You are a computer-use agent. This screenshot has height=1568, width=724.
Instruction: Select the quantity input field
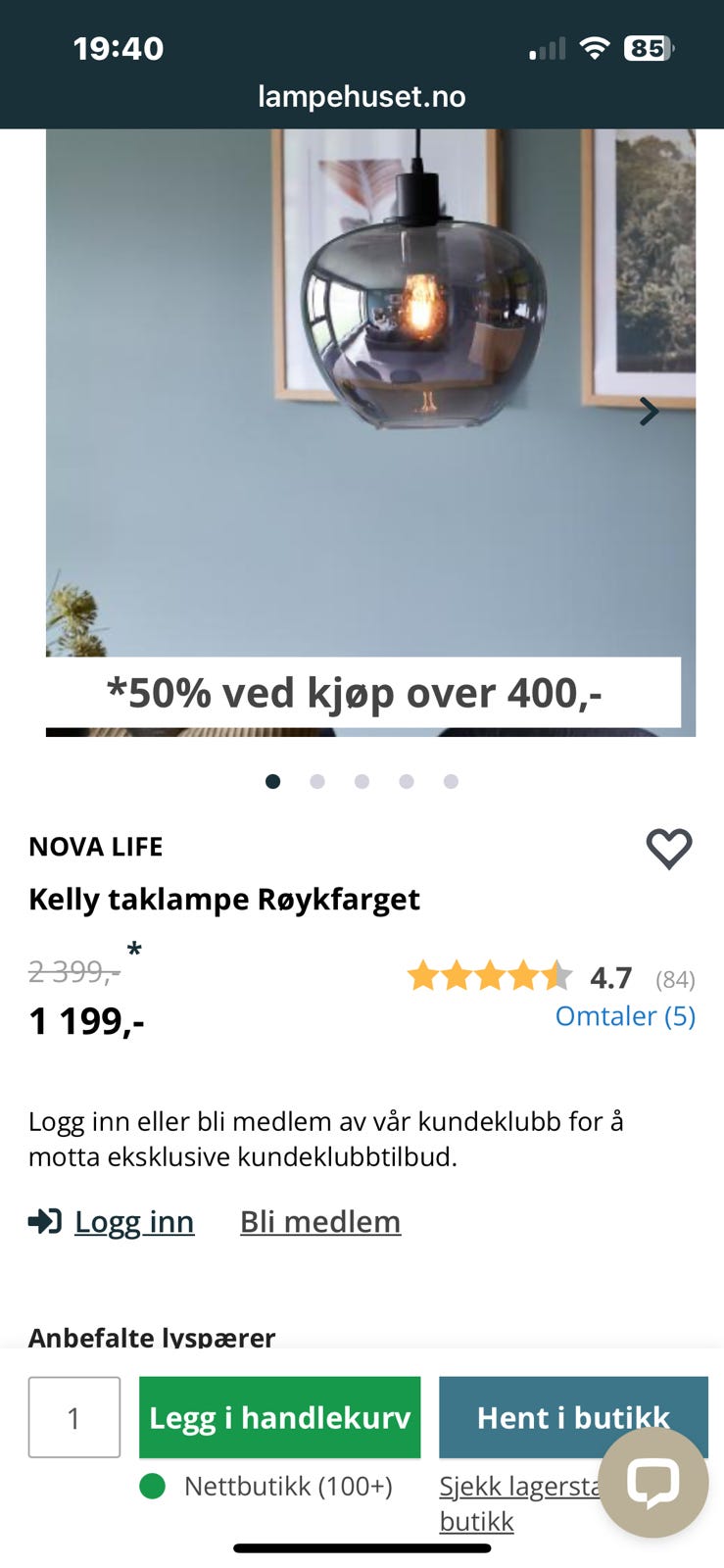[74, 1417]
